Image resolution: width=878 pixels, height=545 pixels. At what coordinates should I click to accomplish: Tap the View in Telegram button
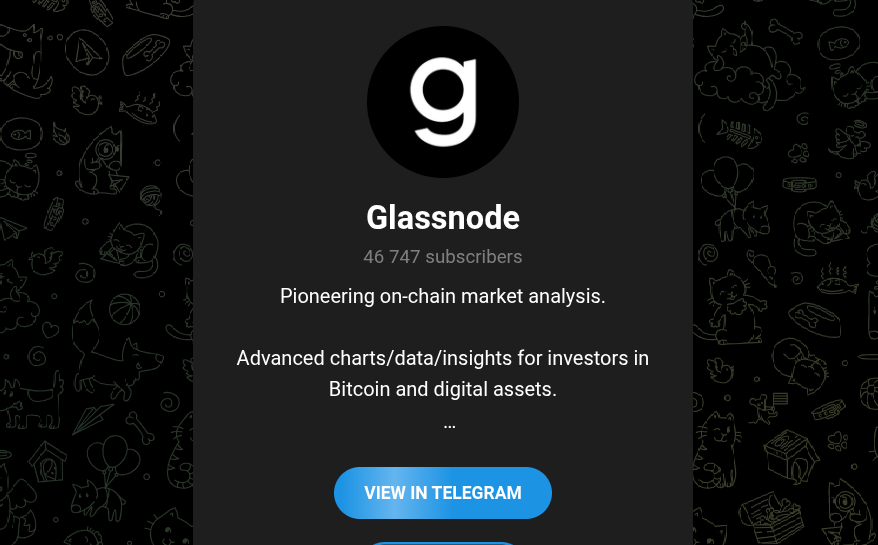click(x=442, y=493)
